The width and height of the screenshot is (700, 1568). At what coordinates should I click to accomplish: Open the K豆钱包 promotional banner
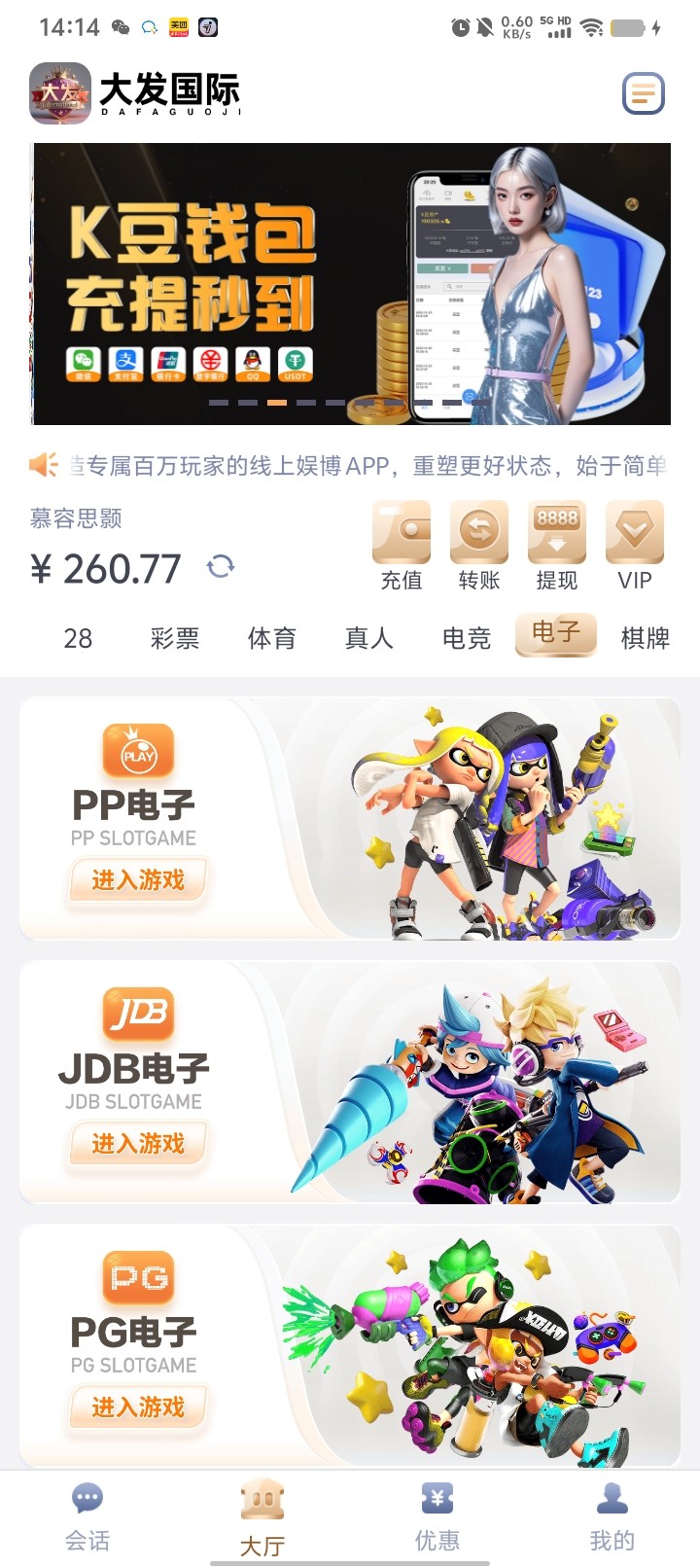[351, 284]
